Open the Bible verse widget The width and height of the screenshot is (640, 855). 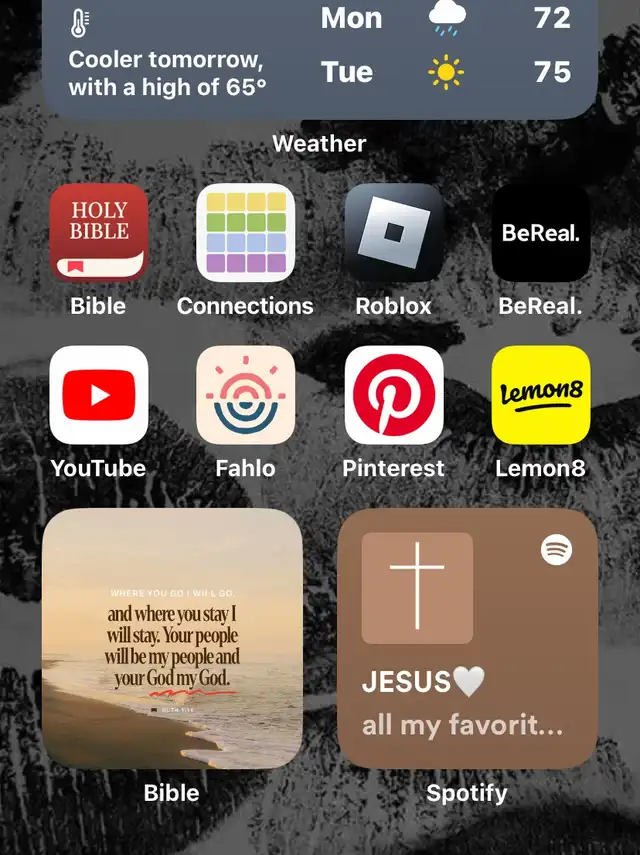coord(172,638)
